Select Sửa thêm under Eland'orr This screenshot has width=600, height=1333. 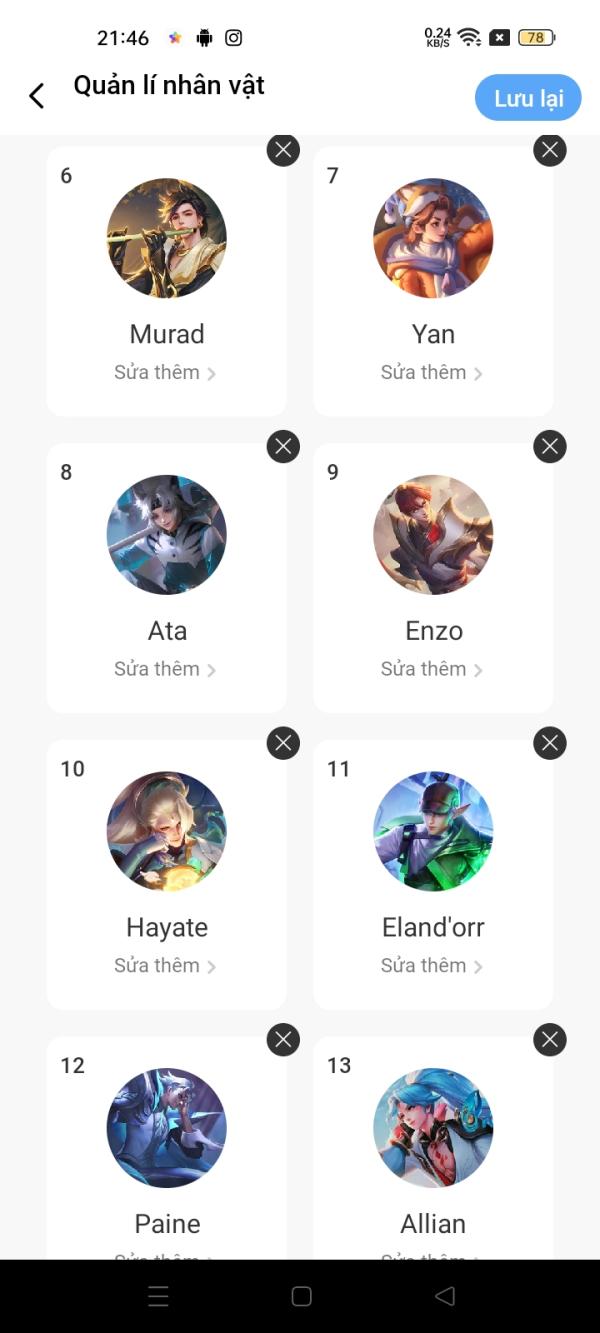pyautogui.click(x=431, y=966)
